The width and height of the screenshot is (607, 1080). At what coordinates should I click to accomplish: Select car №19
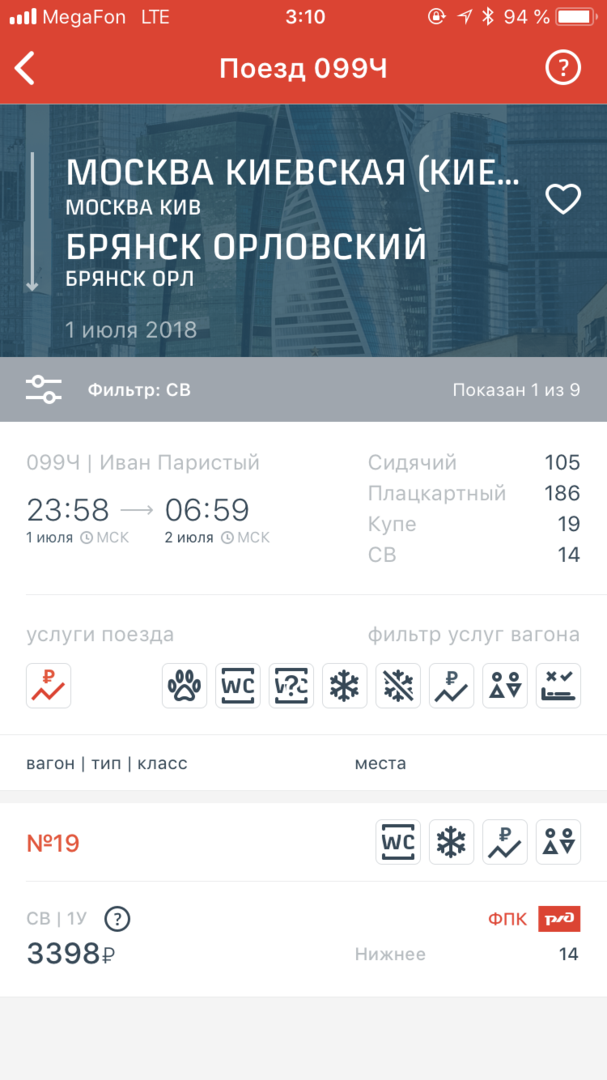pyautogui.click(x=53, y=843)
